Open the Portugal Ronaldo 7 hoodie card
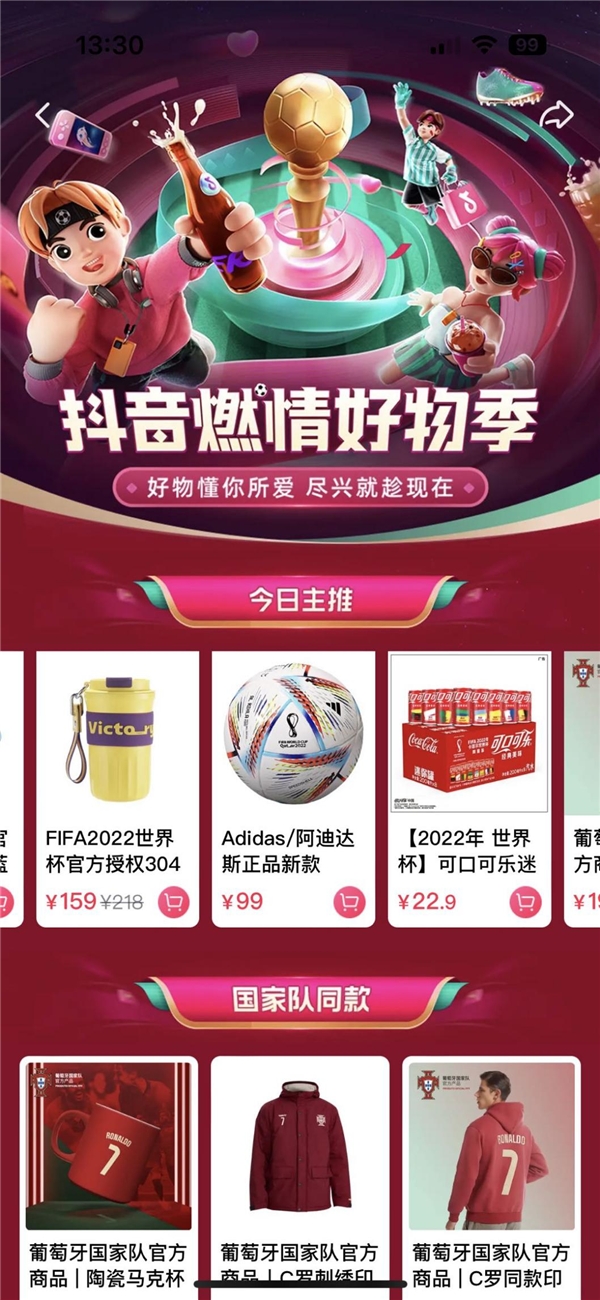Viewport: 600px width, 1300px height. point(492,1150)
